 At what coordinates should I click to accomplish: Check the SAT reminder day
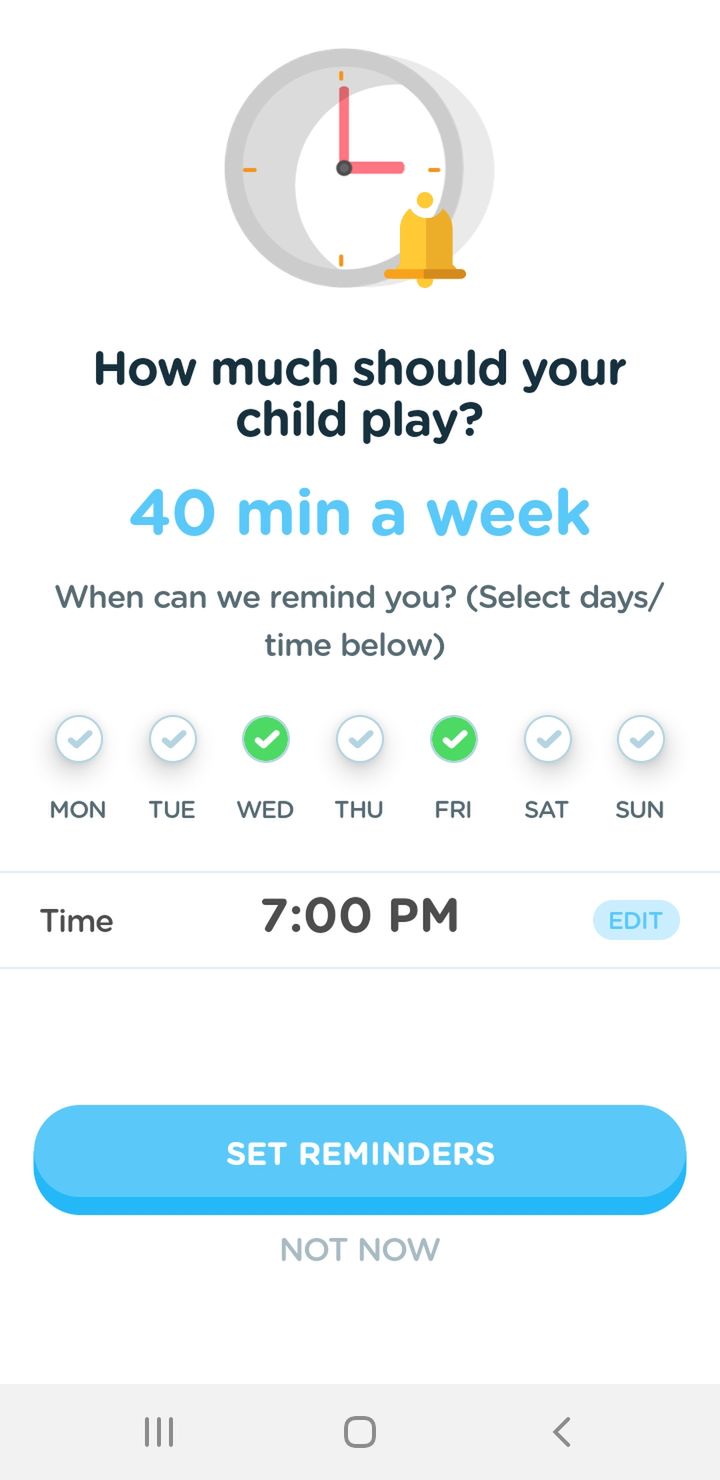(x=547, y=740)
